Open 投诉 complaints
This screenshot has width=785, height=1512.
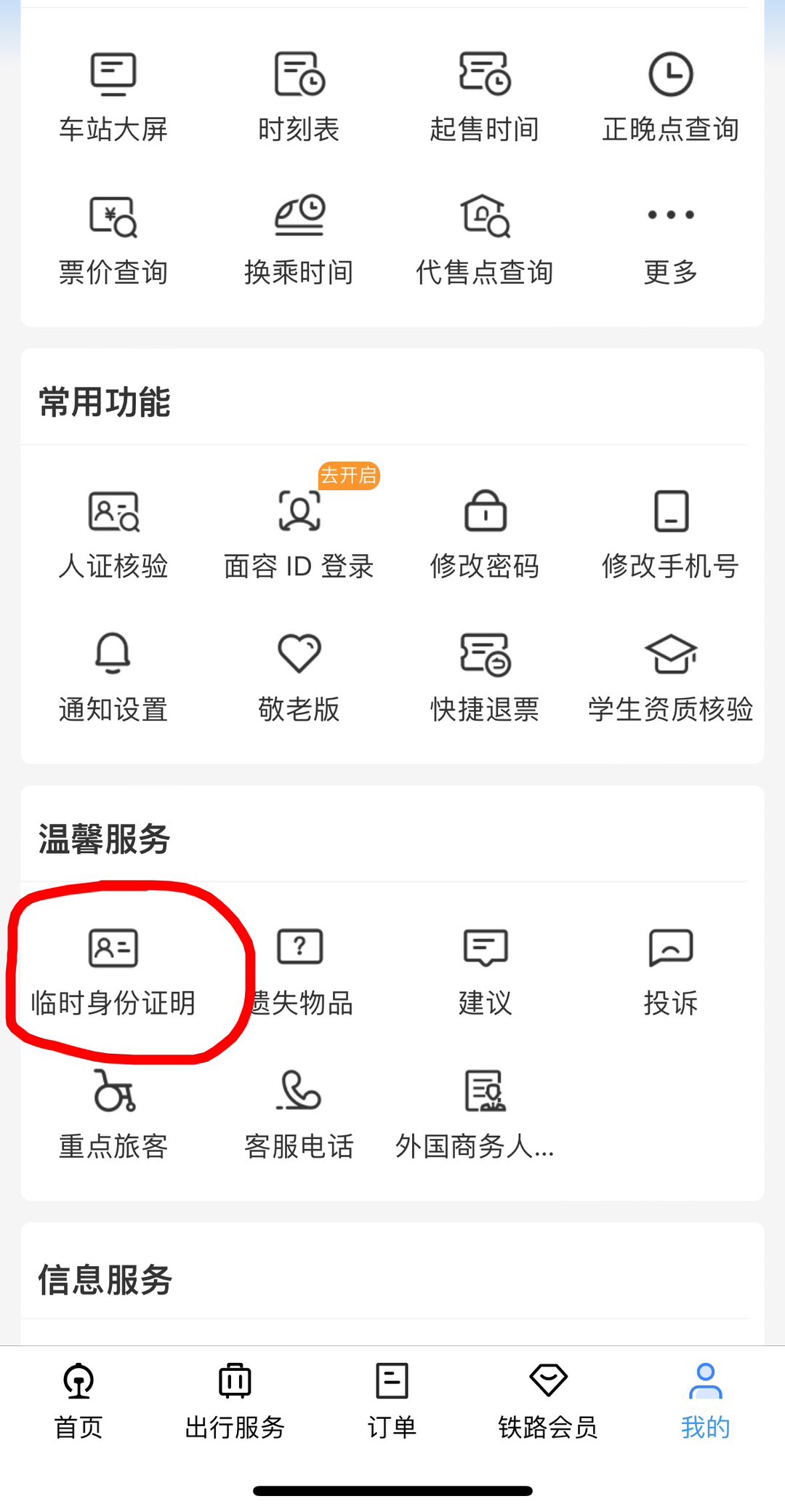670,971
